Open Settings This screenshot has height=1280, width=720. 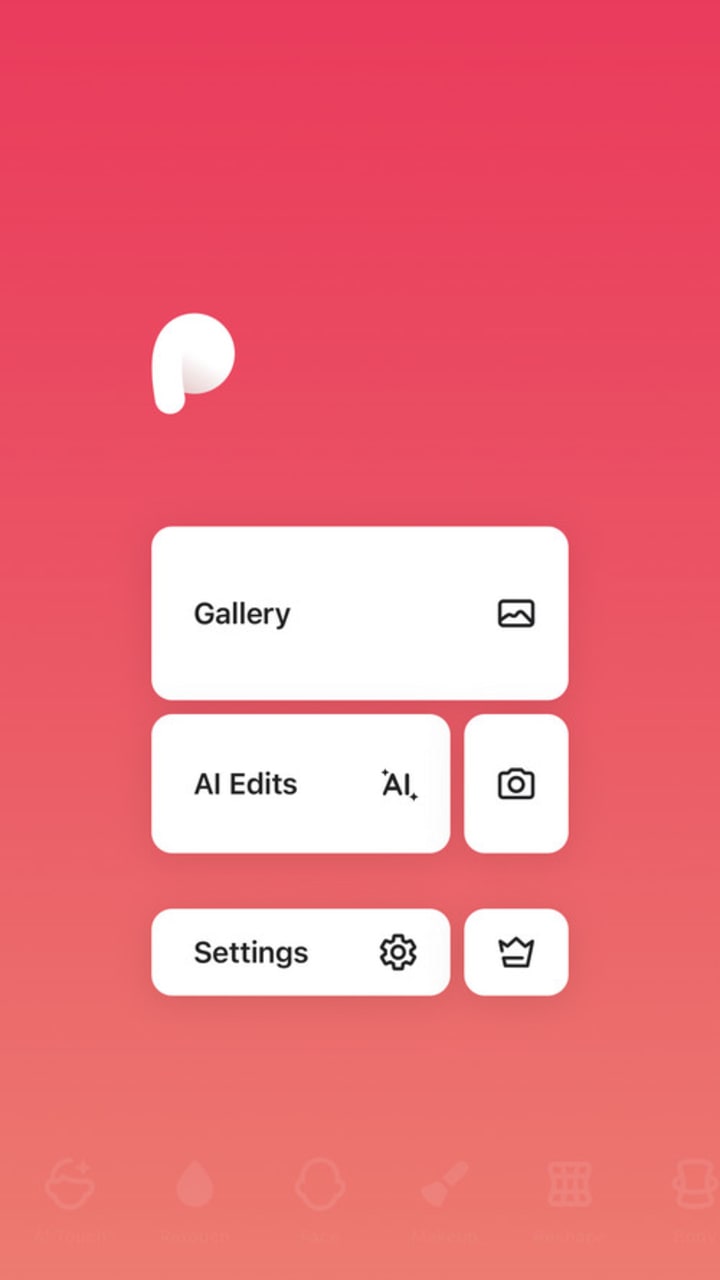pos(301,952)
